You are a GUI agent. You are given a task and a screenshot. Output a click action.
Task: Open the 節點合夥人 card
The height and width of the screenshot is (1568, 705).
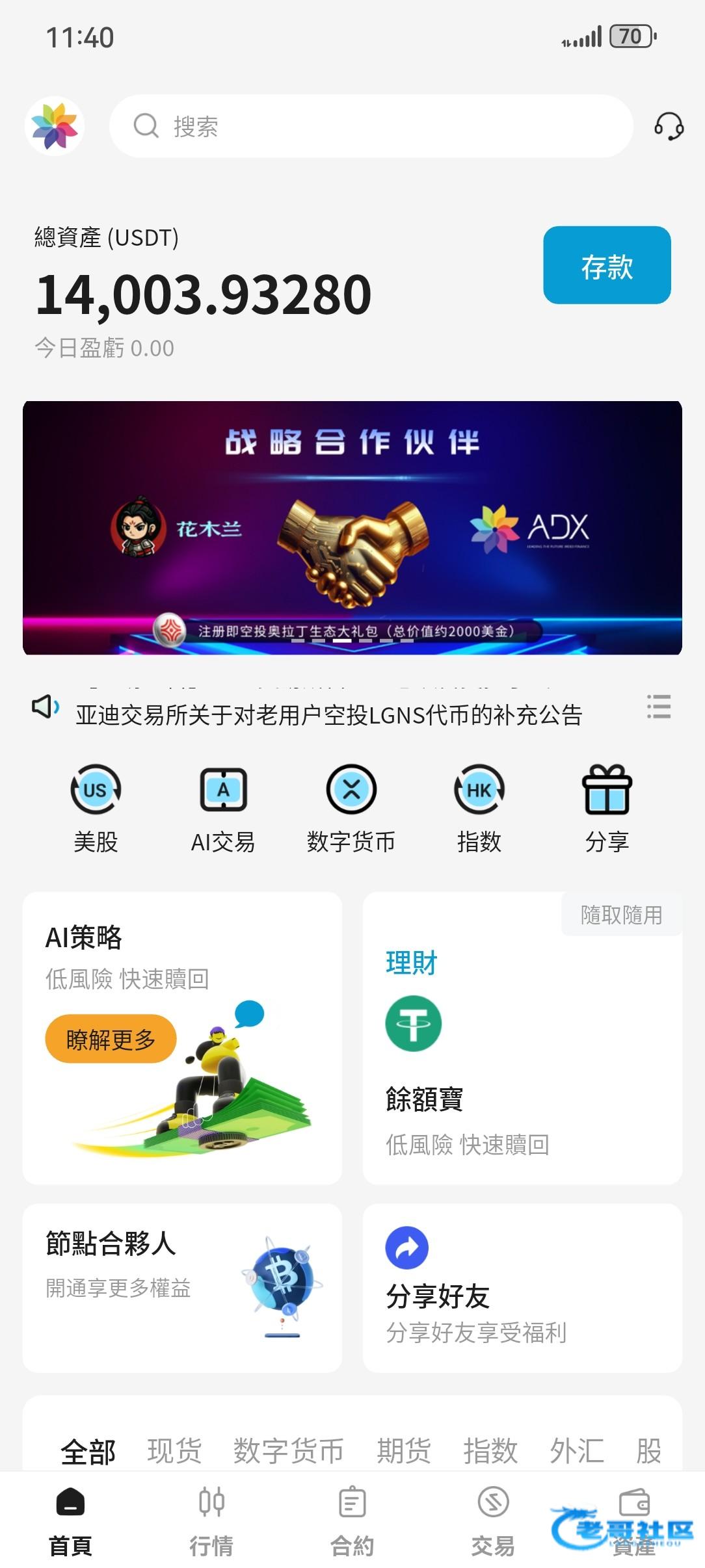(x=182, y=1287)
